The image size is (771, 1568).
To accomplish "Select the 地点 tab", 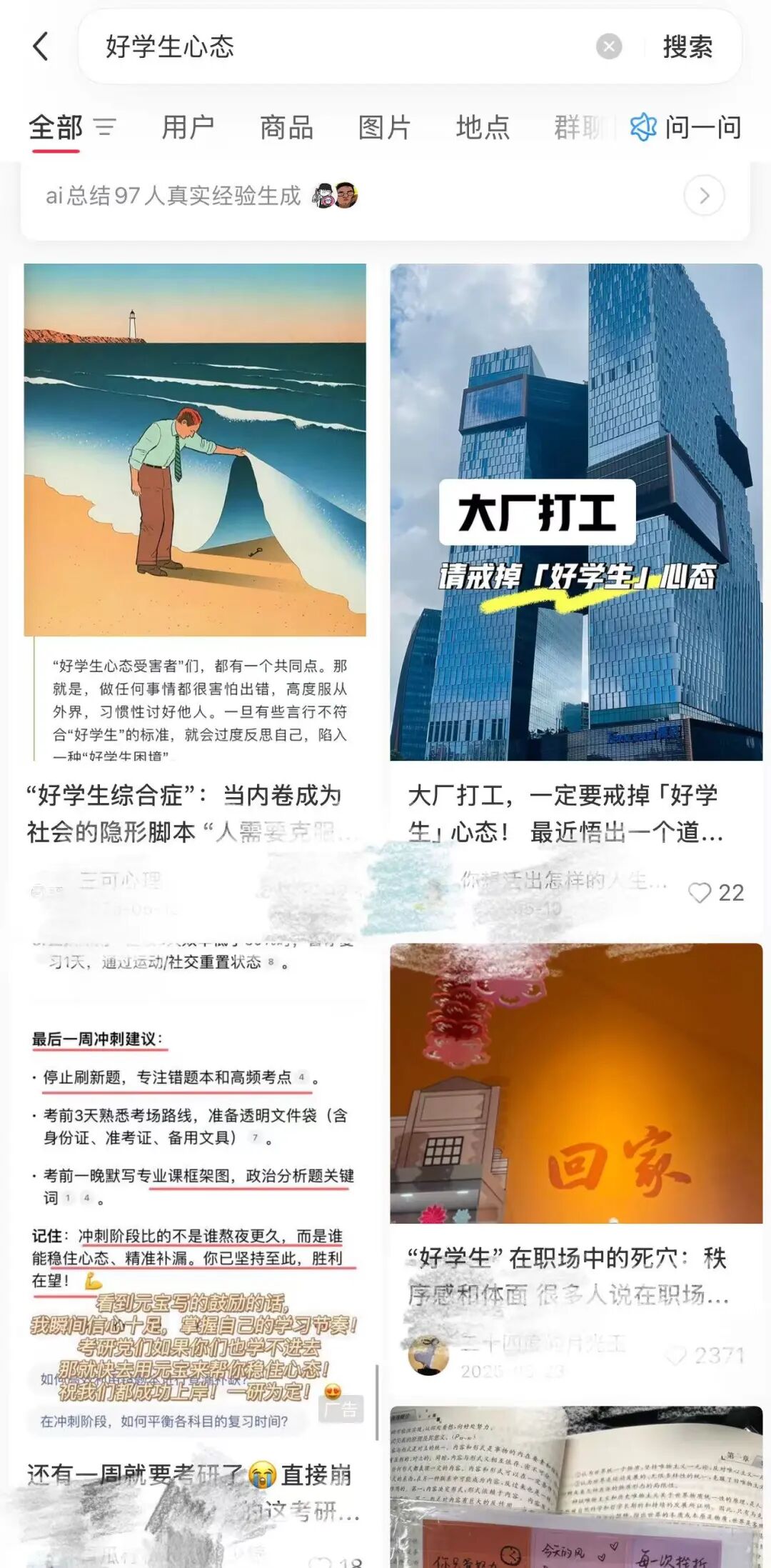I will click(483, 127).
